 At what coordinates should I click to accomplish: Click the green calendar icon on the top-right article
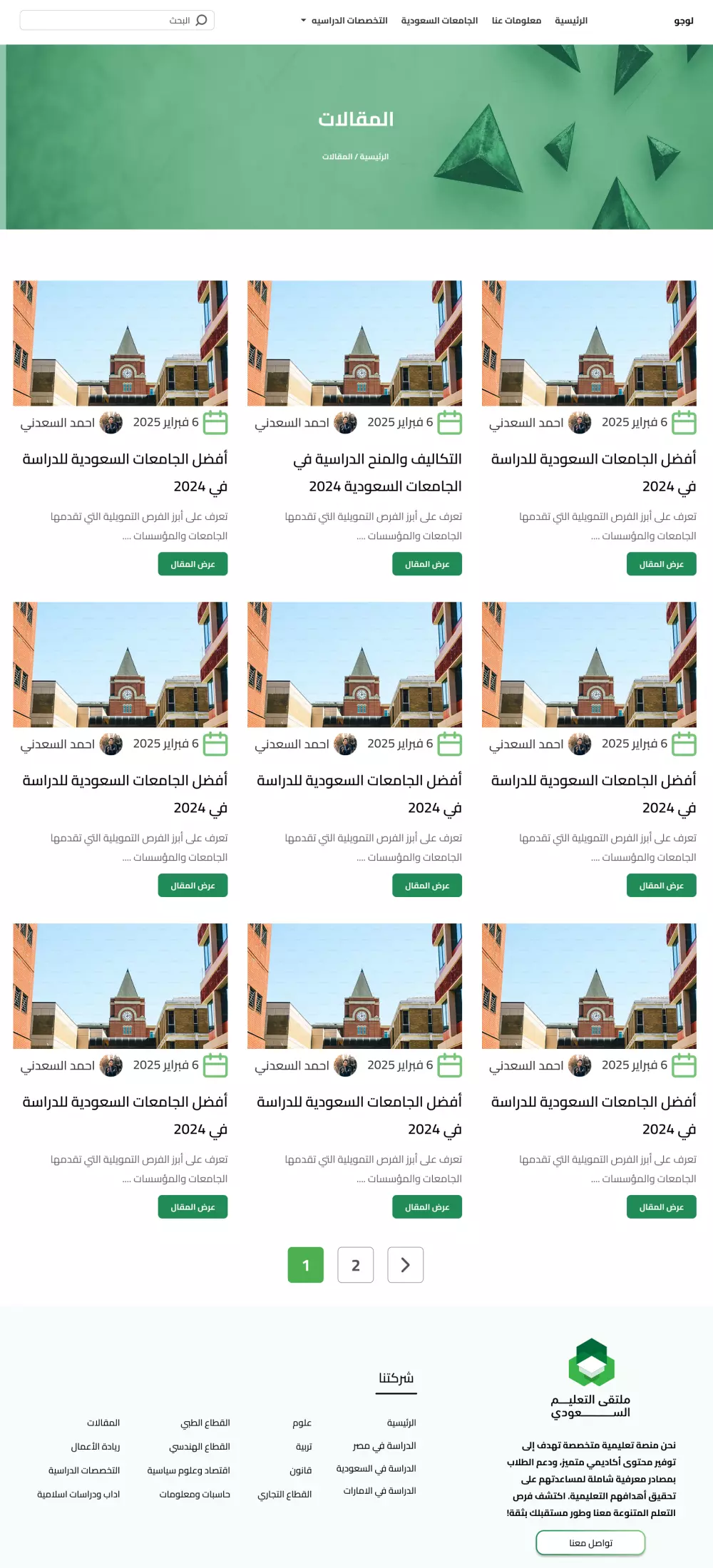point(683,423)
